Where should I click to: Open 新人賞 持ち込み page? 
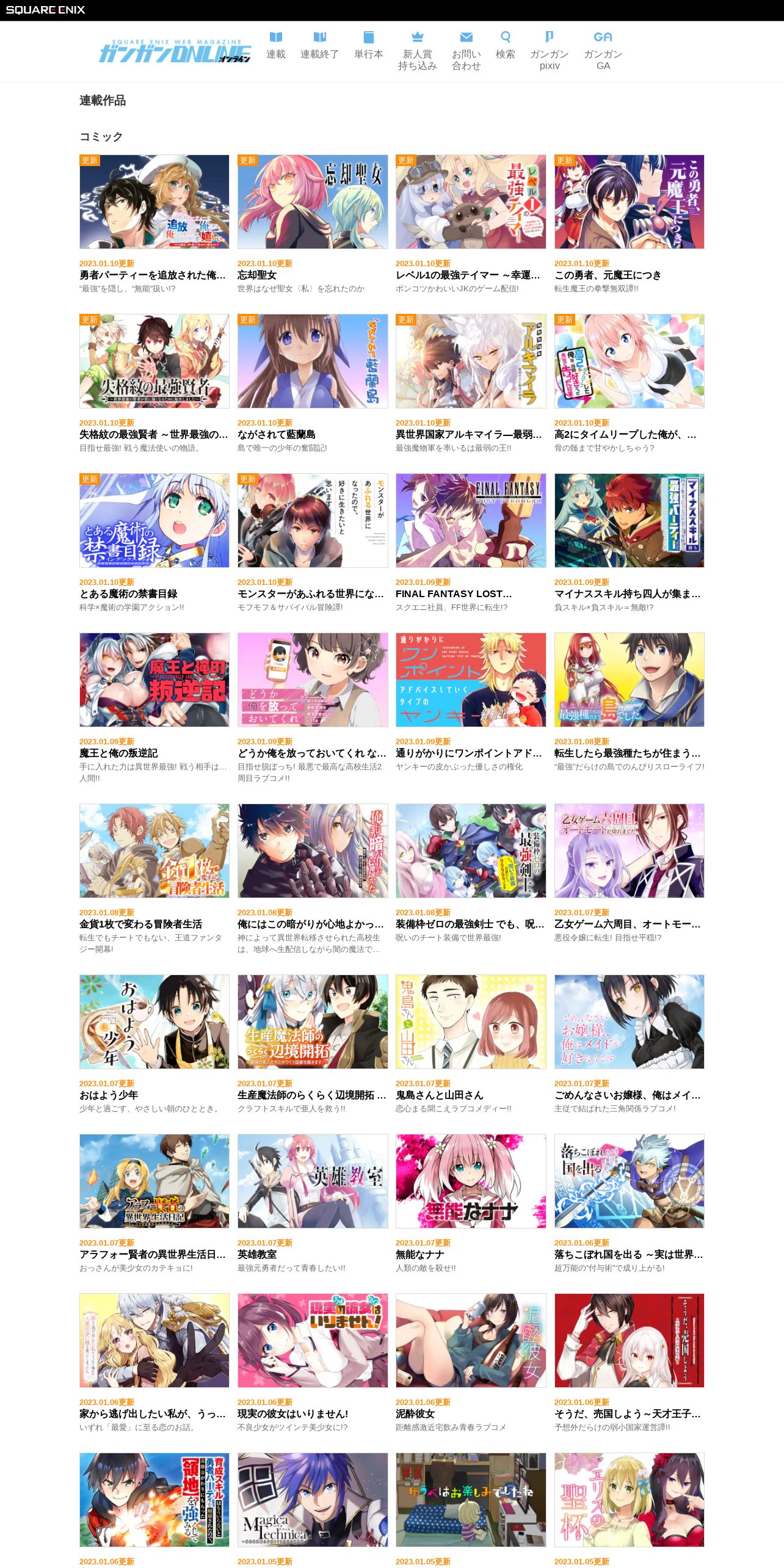click(417, 51)
